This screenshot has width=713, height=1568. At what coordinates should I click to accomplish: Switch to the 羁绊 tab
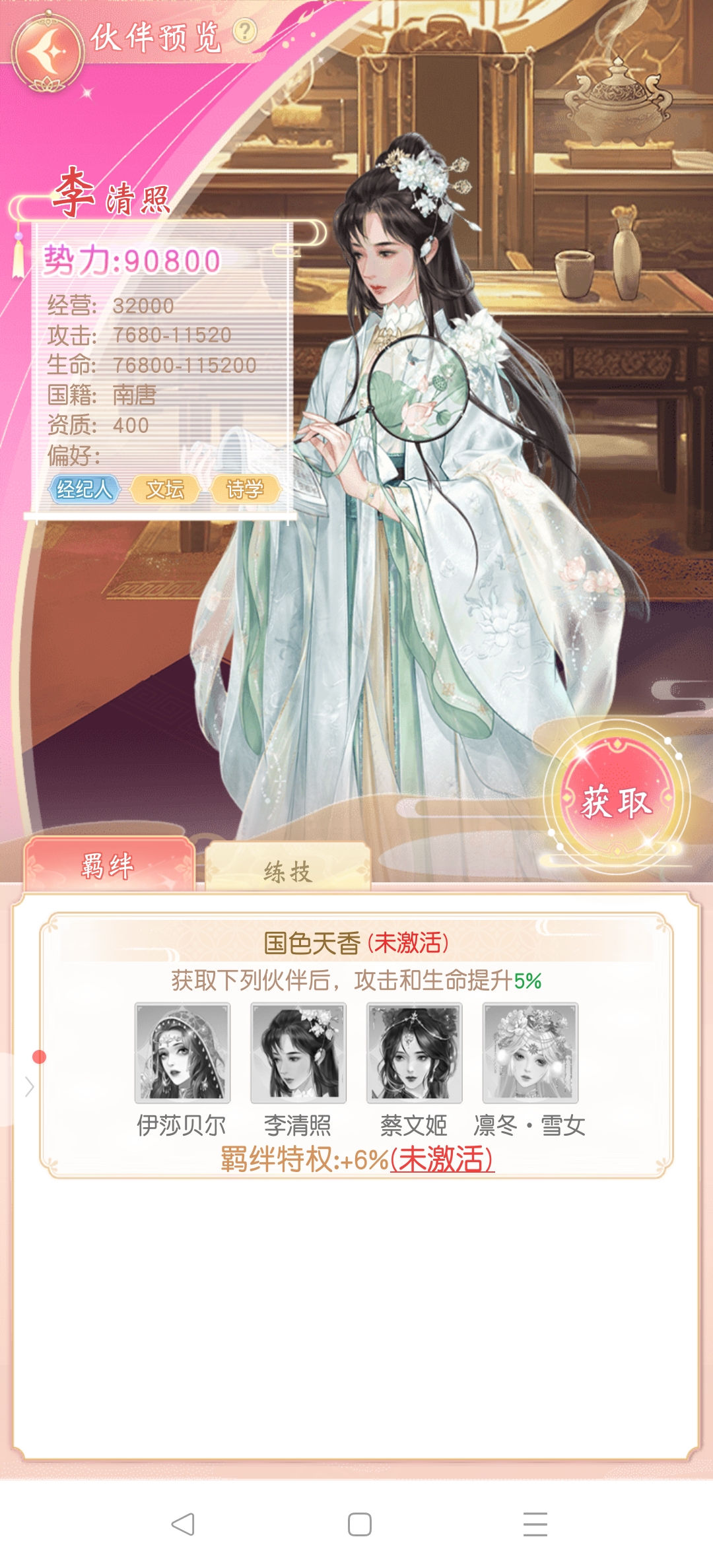109,865
